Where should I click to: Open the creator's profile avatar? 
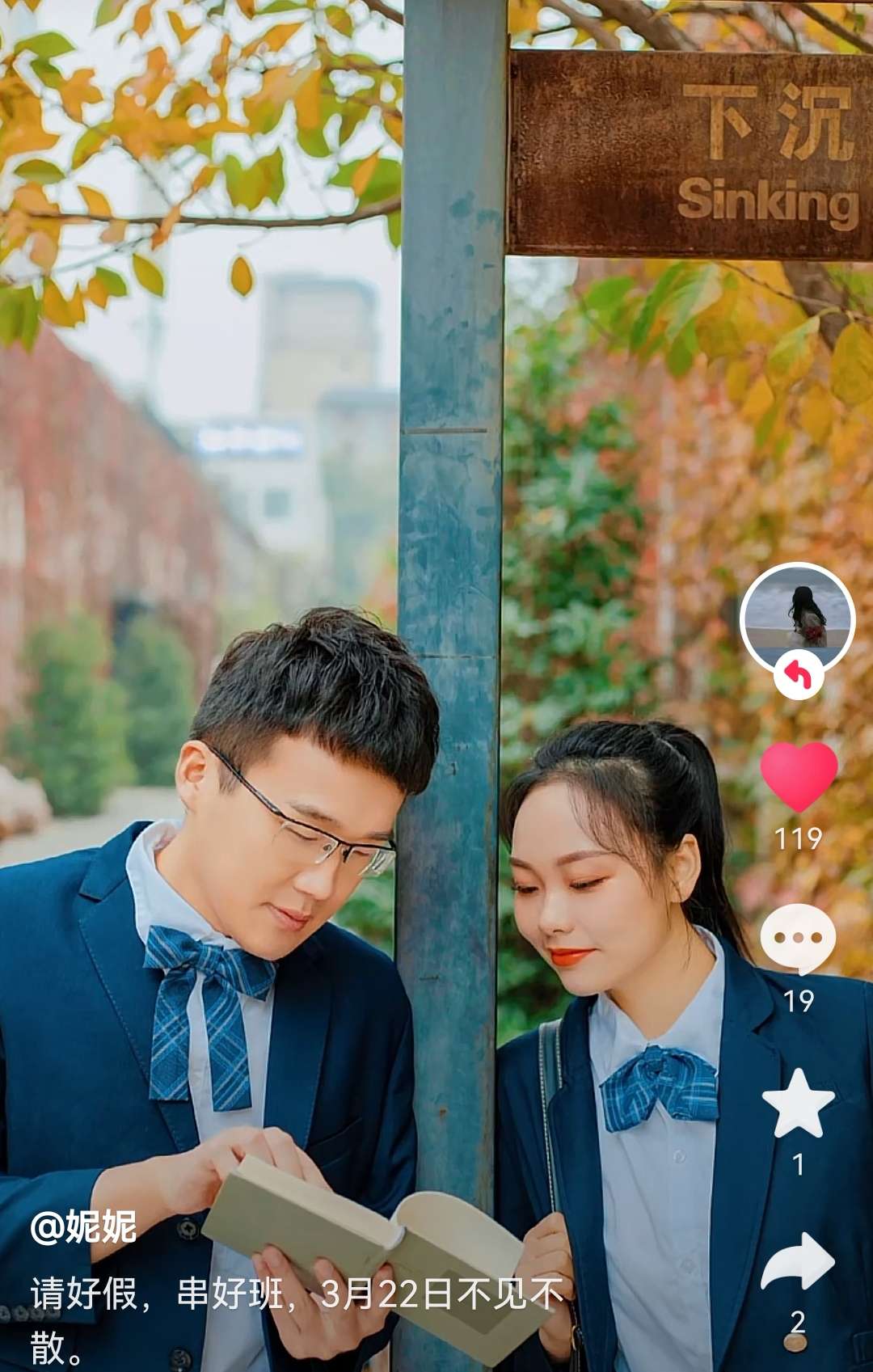coord(797,616)
